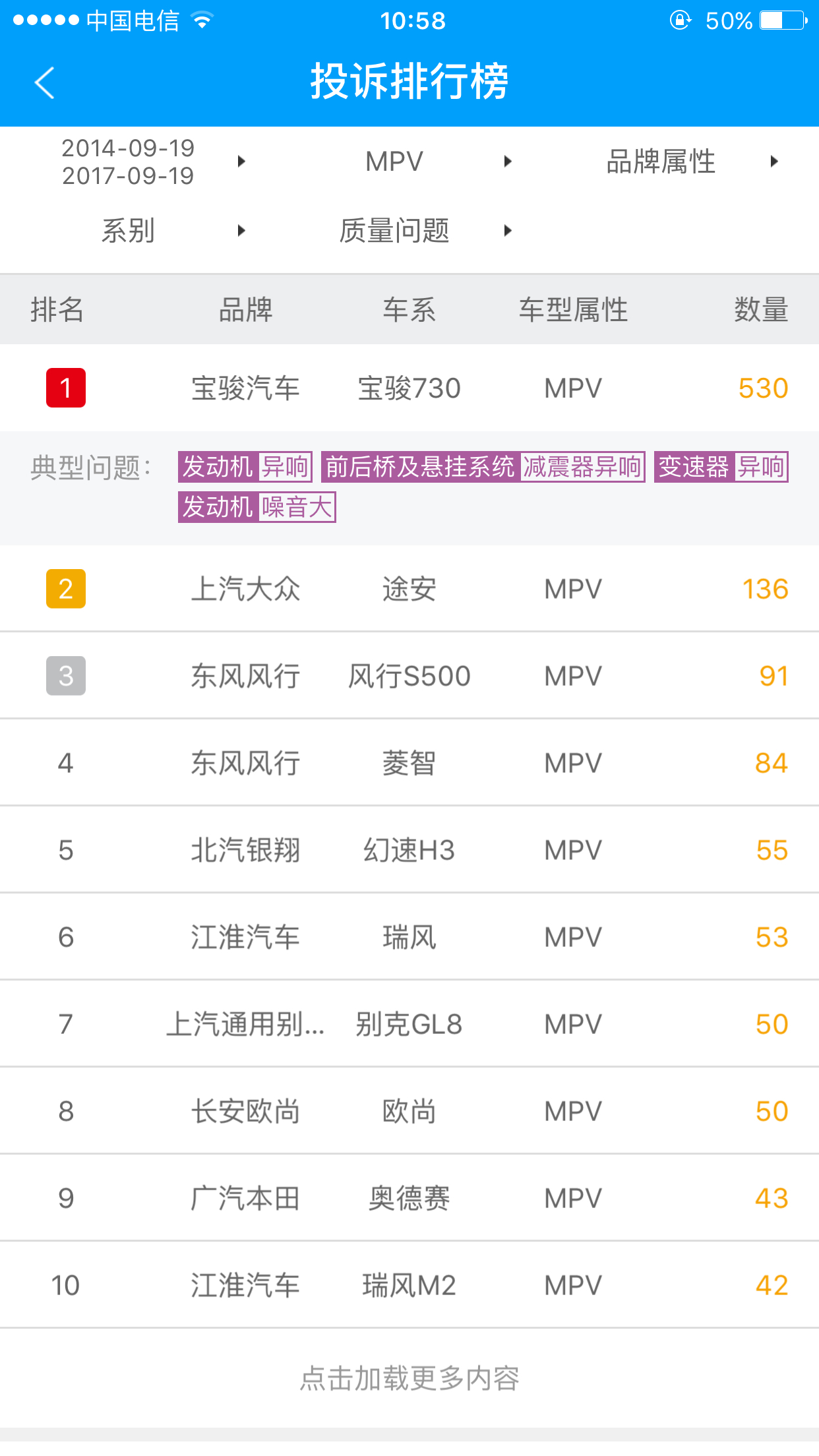Tap the rank 1 row 宝骏730
The height and width of the screenshot is (1456, 819).
409,388
